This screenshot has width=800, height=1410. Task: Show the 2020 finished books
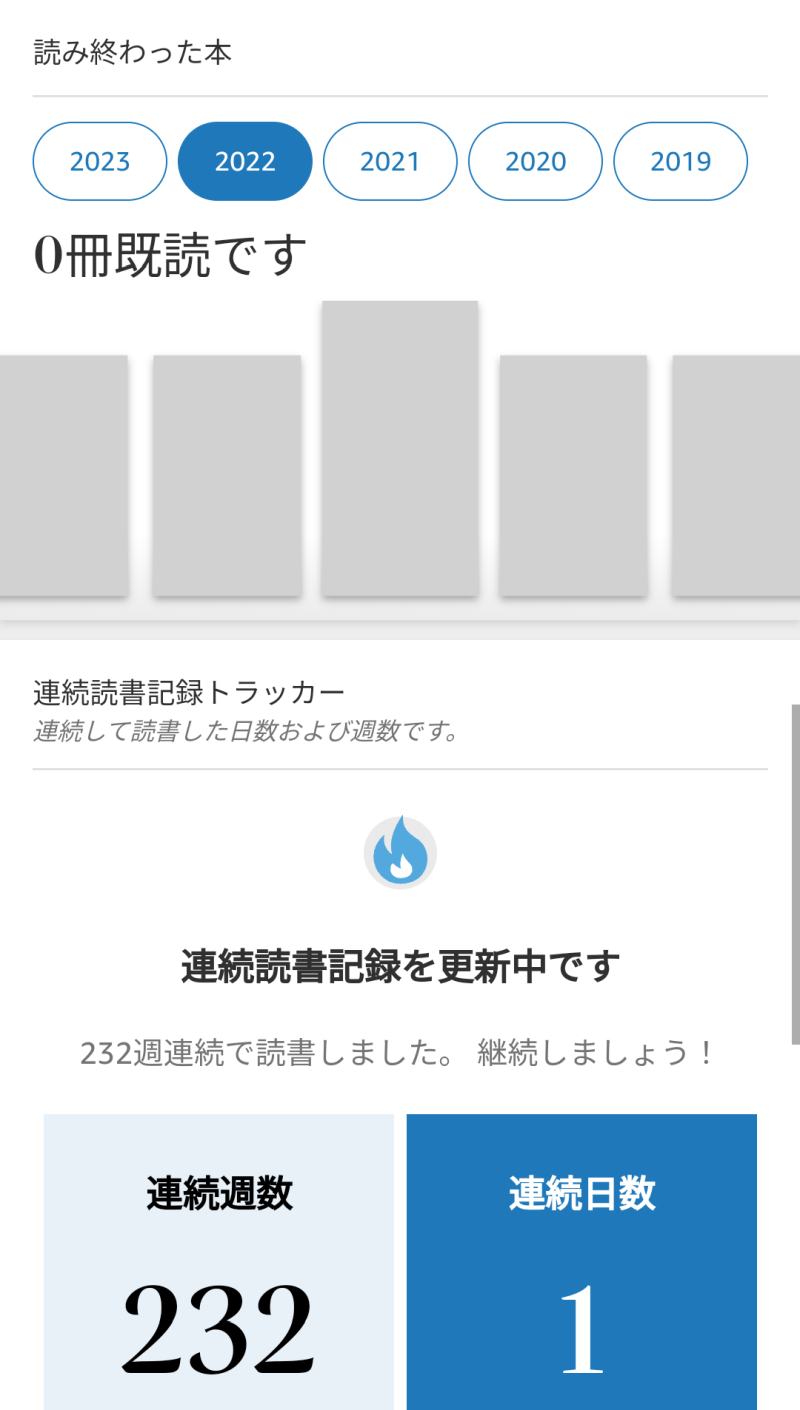click(x=535, y=161)
